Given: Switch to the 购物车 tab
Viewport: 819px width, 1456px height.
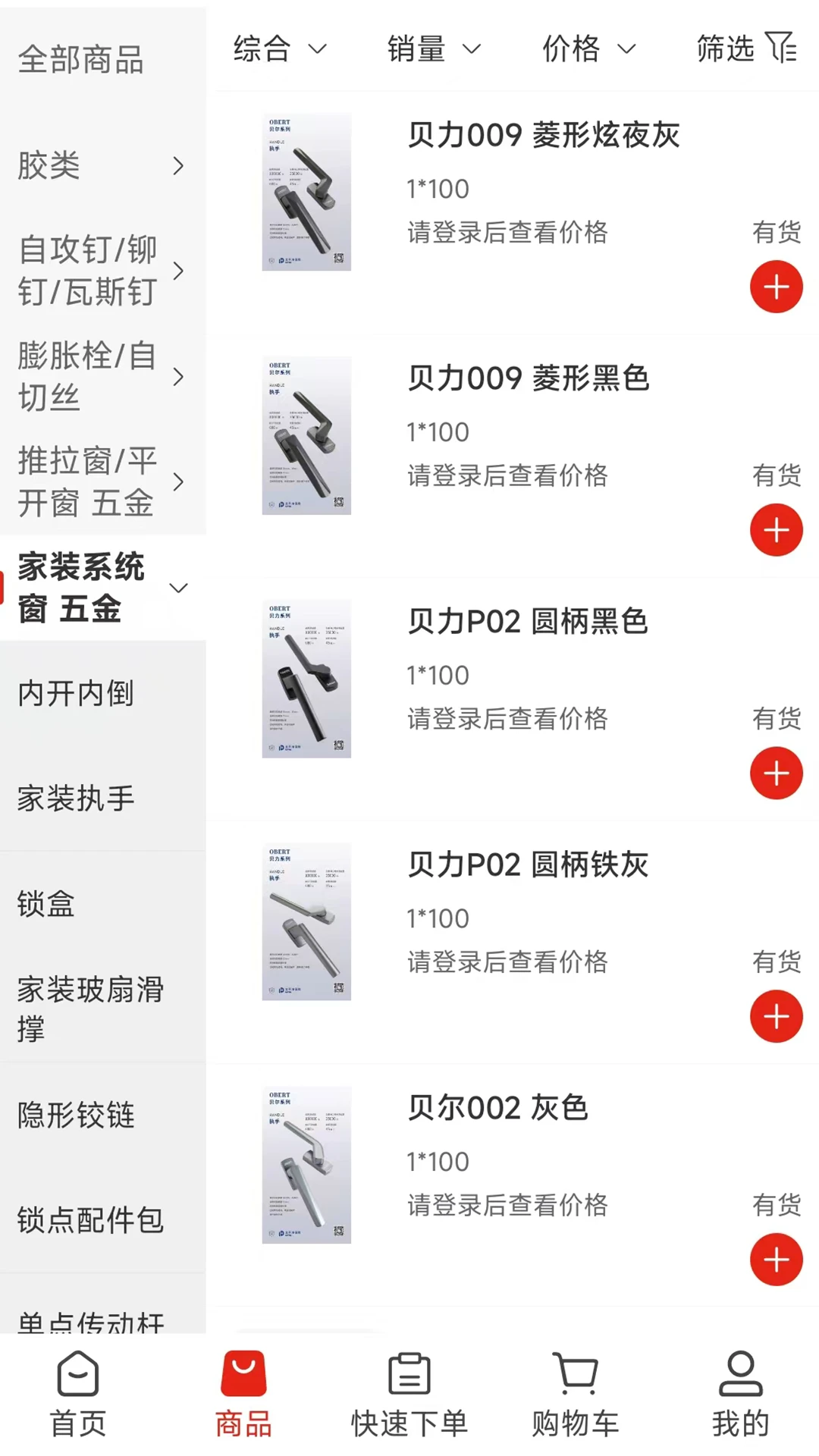Looking at the screenshot, I should pos(576,1394).
